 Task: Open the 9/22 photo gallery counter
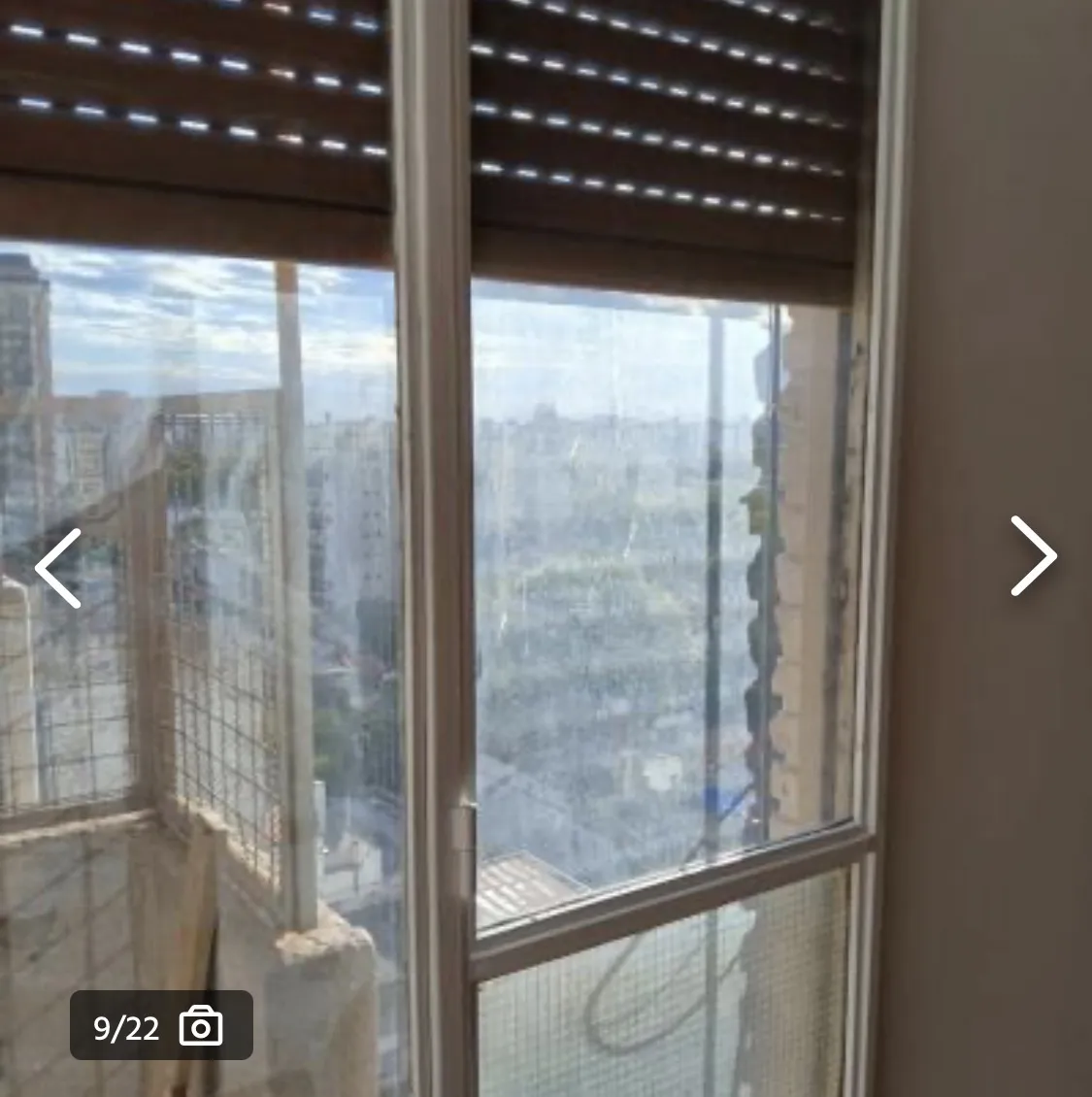point(161,1025)
